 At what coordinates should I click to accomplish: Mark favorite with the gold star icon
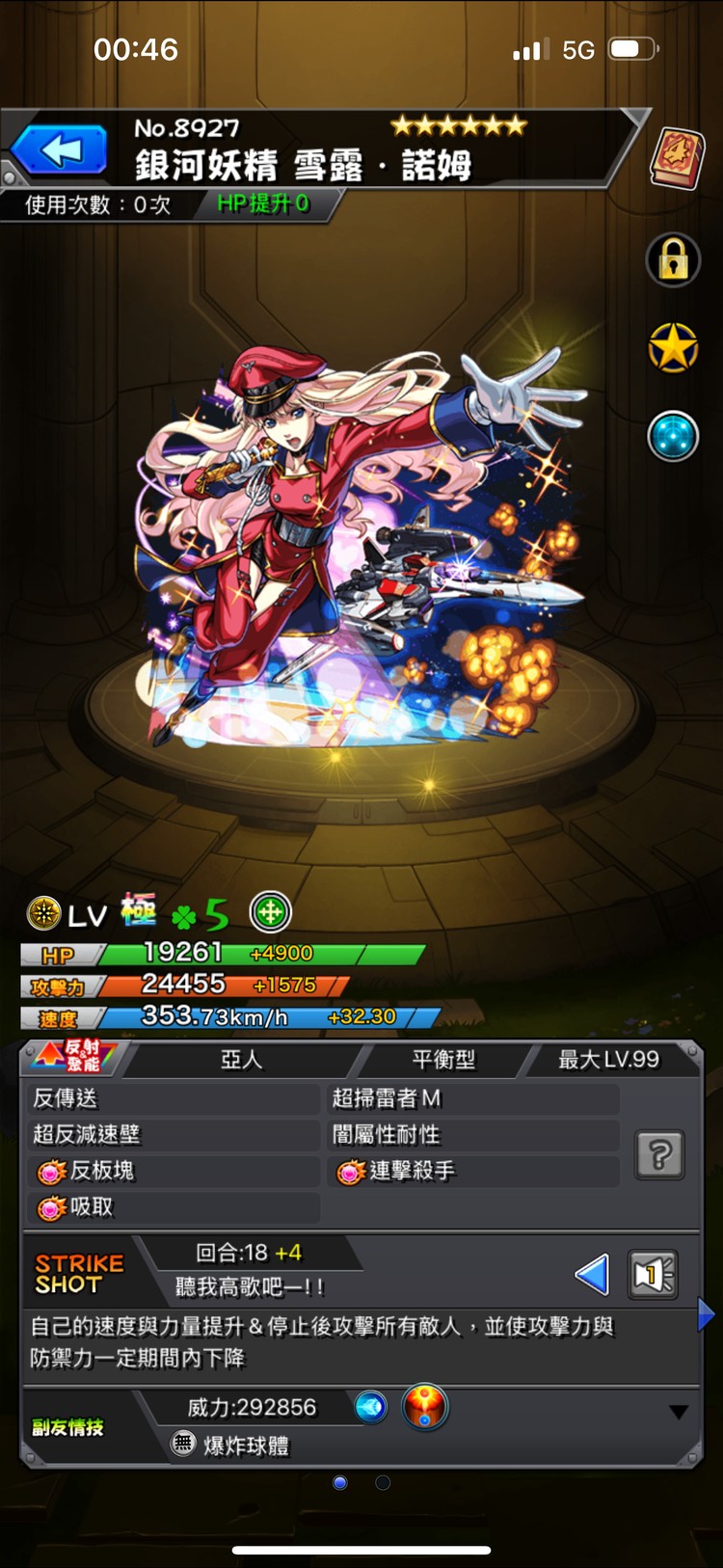coord(673,347)
